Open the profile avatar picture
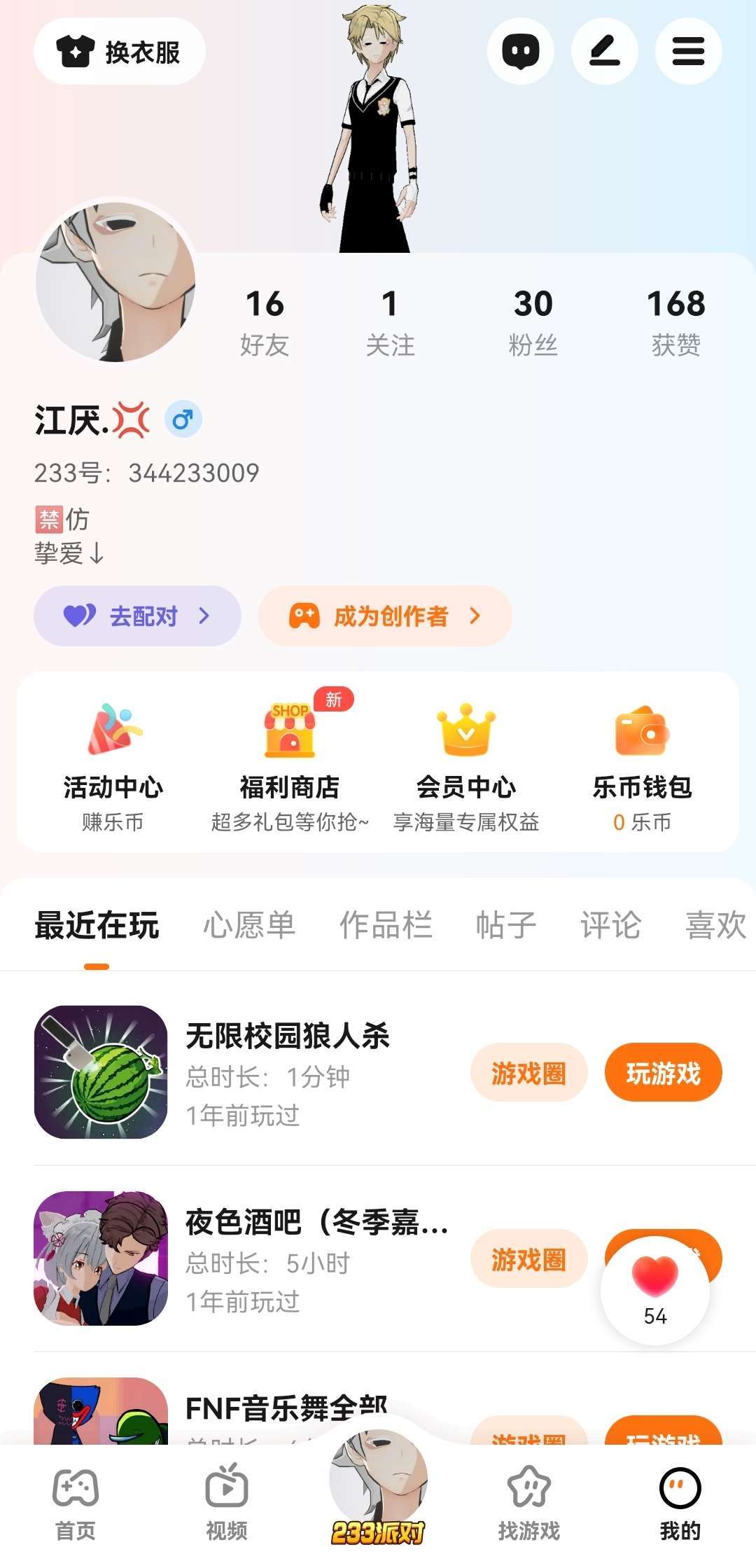 [x=115, y=282]
